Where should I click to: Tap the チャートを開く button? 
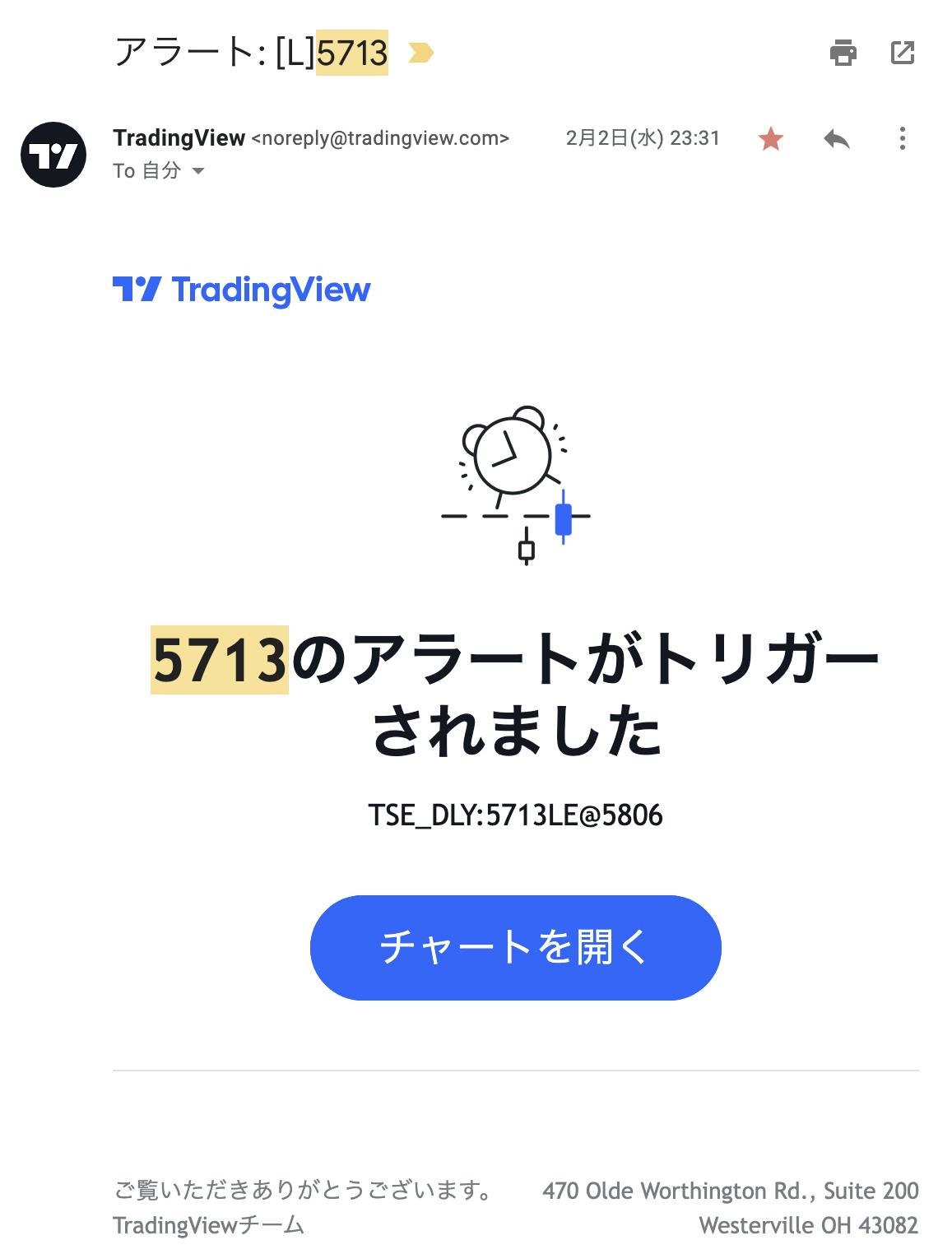point(515,947)
